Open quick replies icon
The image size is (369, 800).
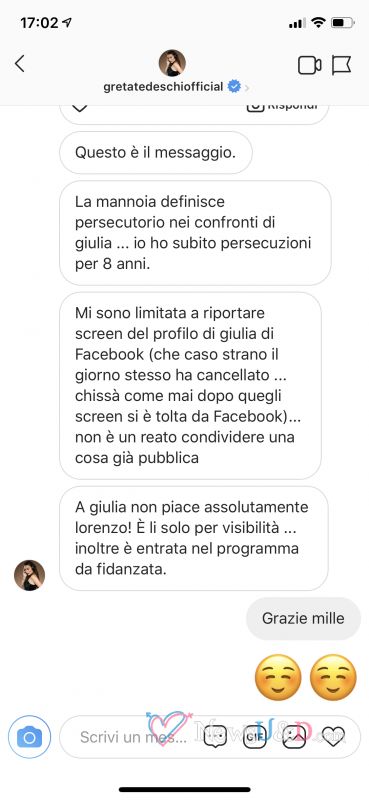tap(215, 737)
